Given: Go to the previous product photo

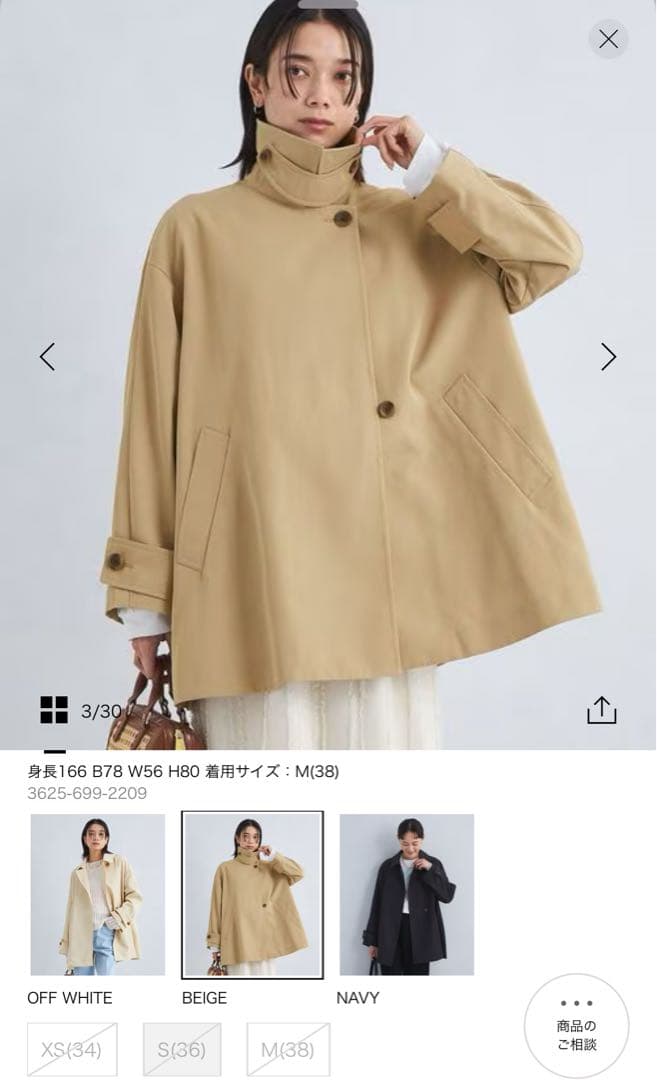Looking at the screenshot, I should coord(47,357).
